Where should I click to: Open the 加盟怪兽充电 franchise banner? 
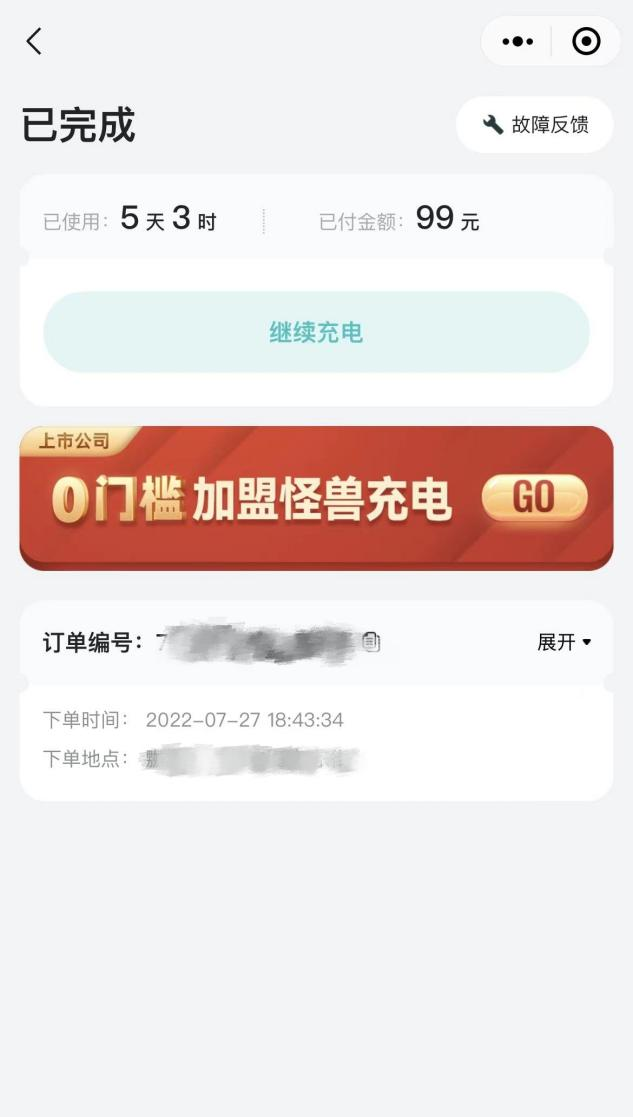pos(316,498)
